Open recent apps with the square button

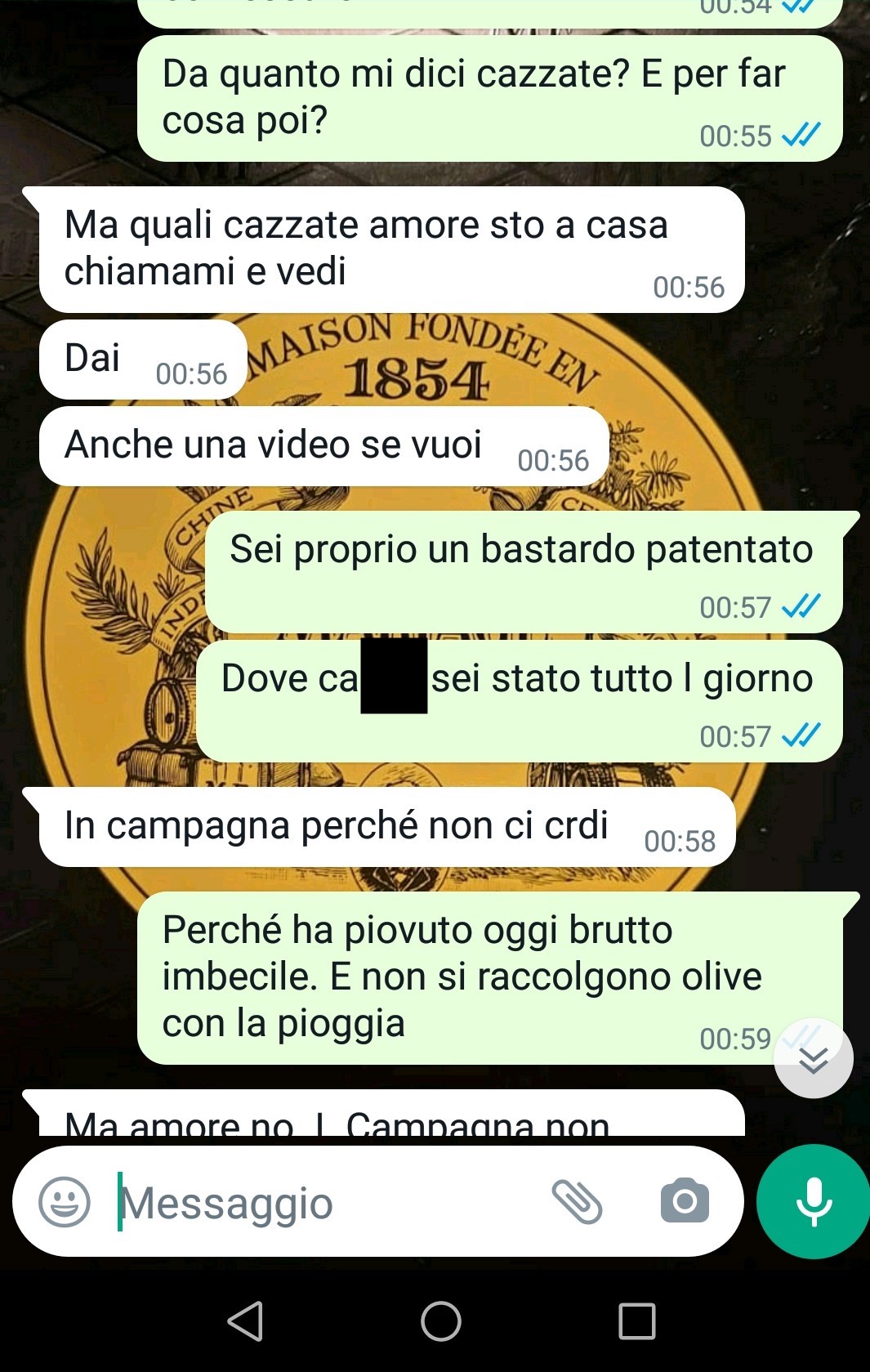[637, 1321]
